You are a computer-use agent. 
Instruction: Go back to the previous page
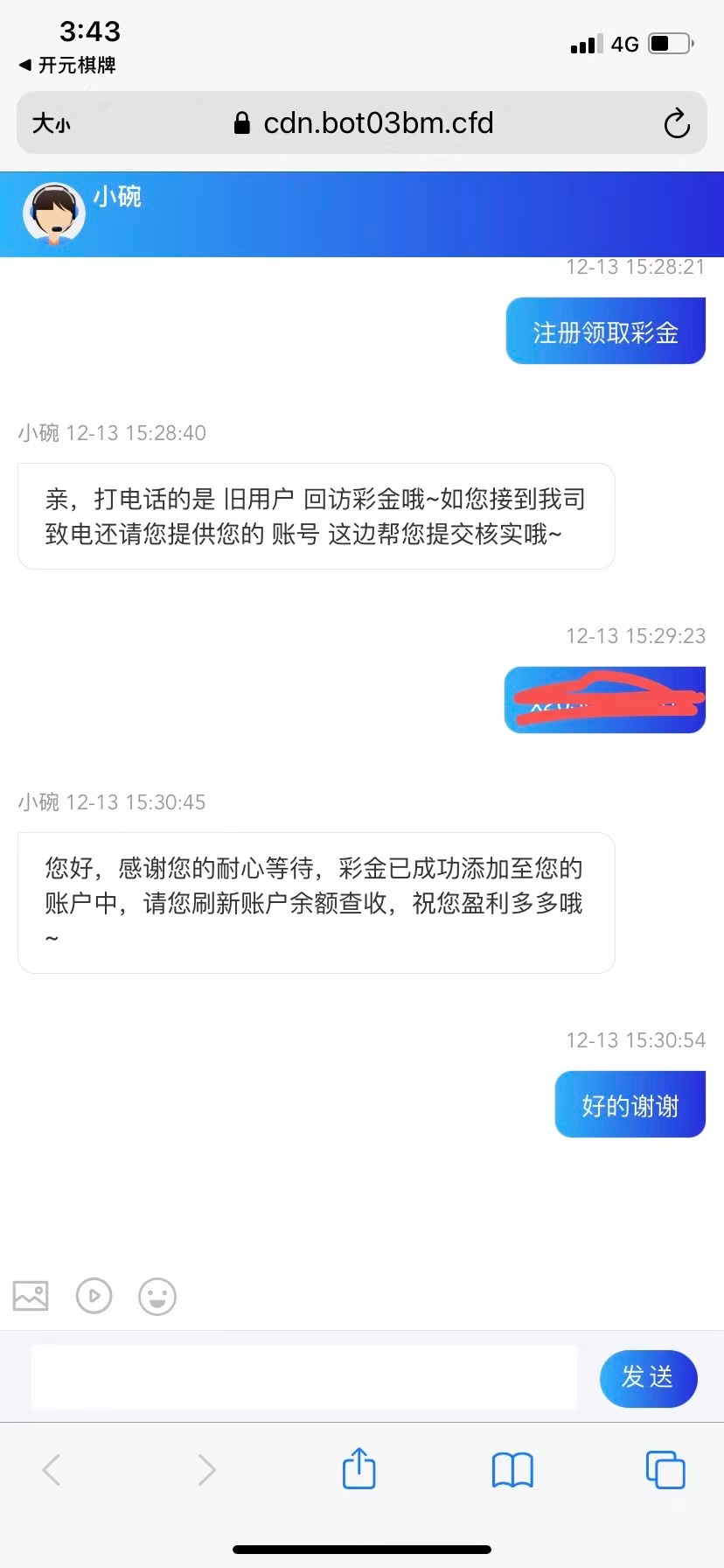52,1469
